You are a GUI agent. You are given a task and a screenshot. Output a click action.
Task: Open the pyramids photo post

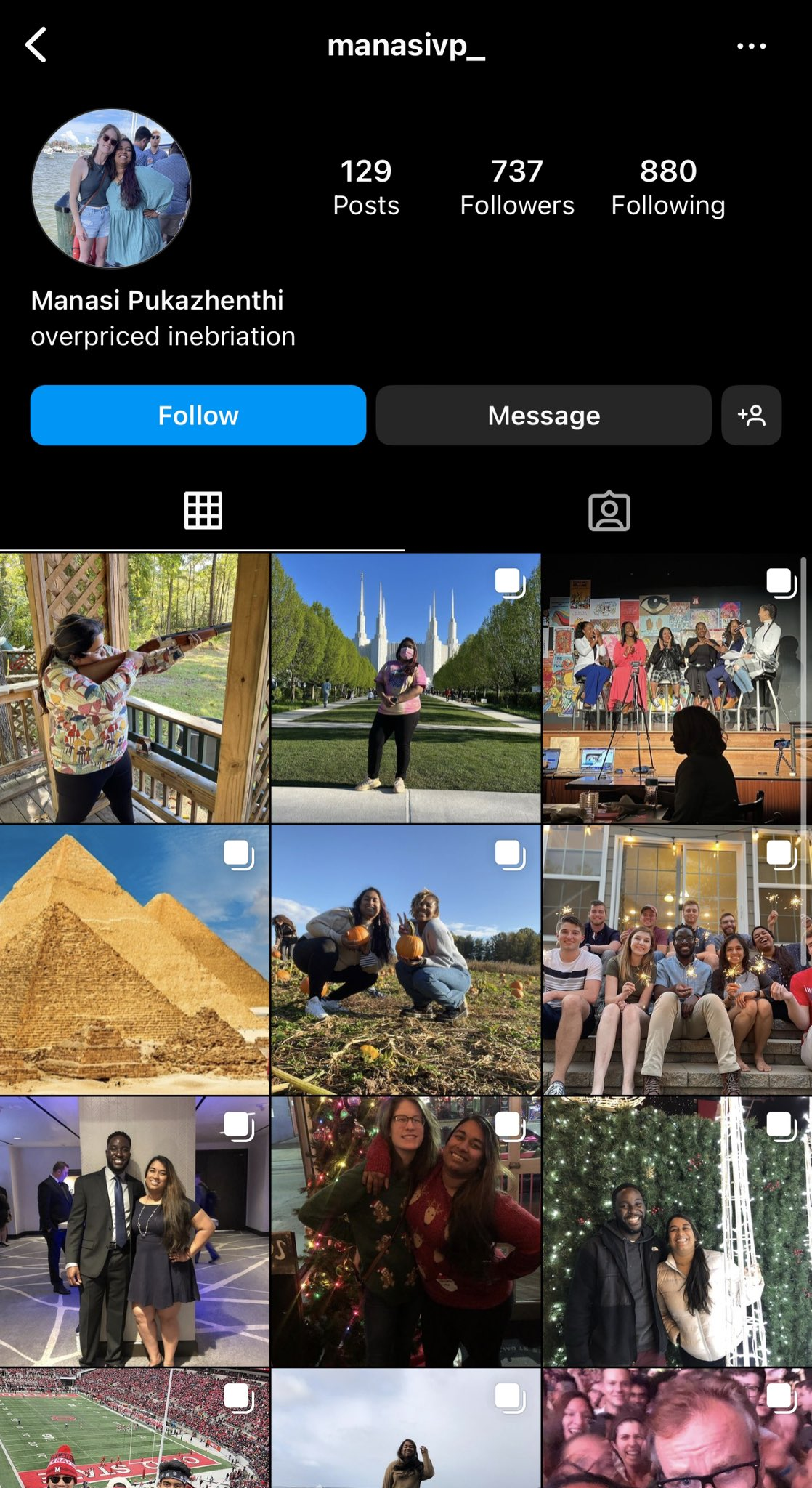point(134,960)
